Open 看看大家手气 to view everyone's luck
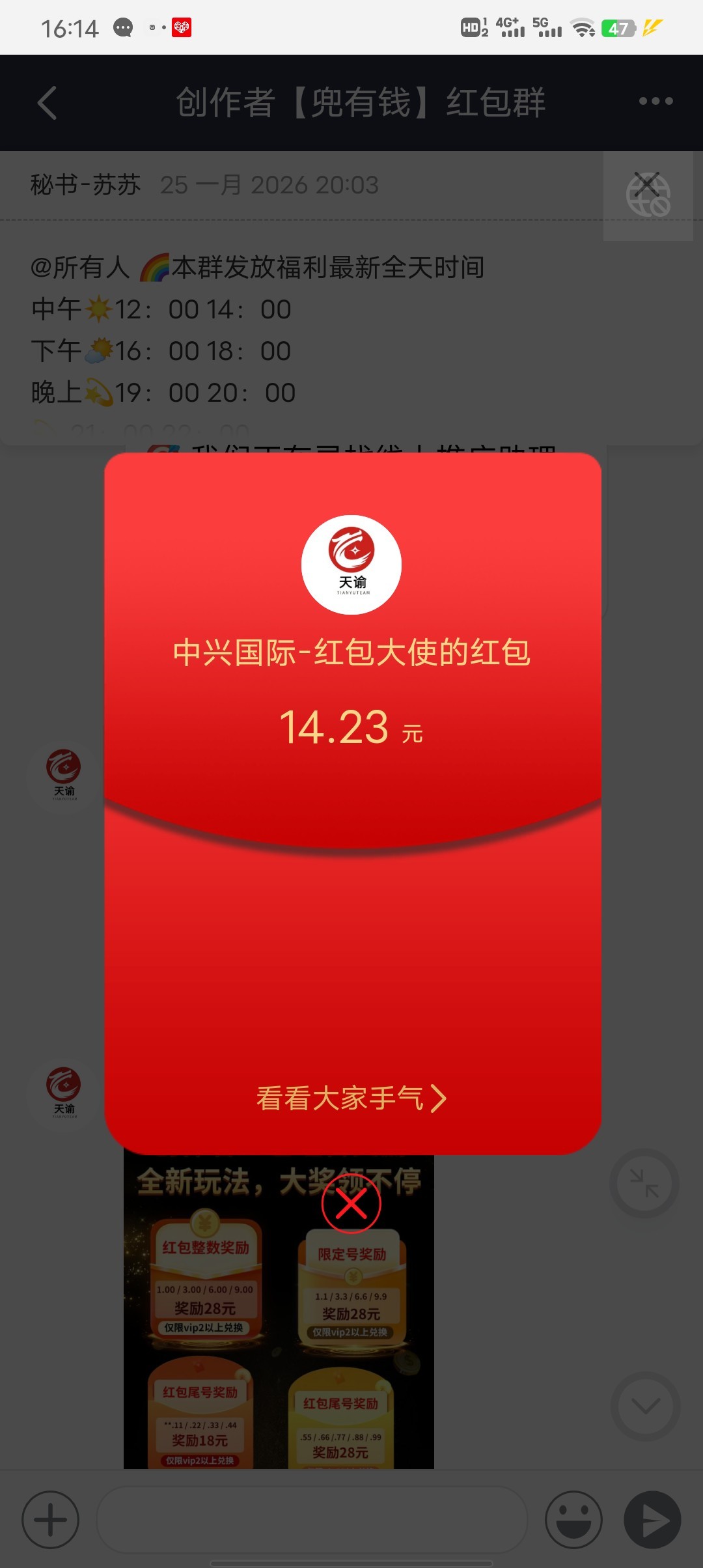Image resolution: width=703 pixels, height=1568 pixels. tap(351, 1099)
